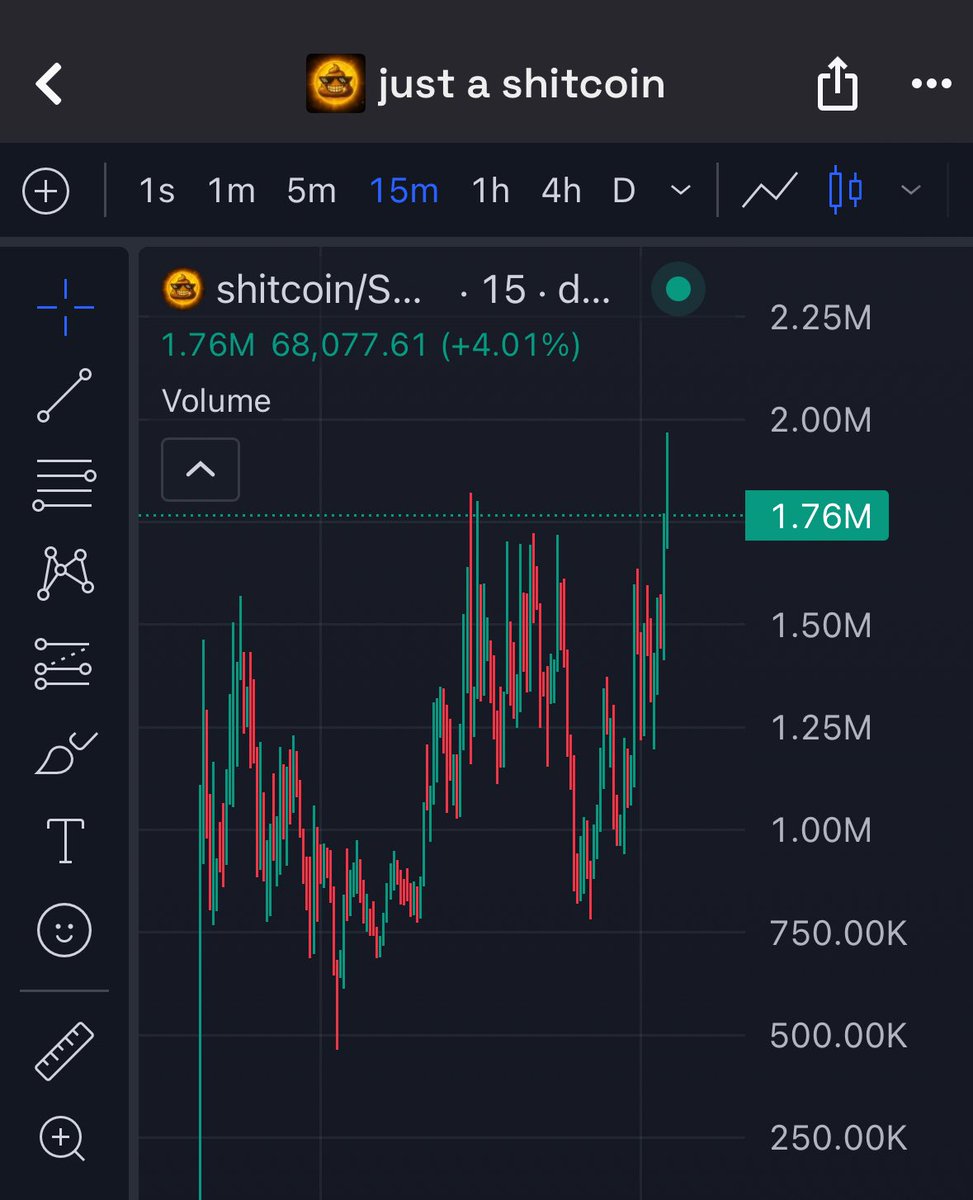973x1200 pixels.
Task: Share this shitcoin chart
Action: (837, 85)
